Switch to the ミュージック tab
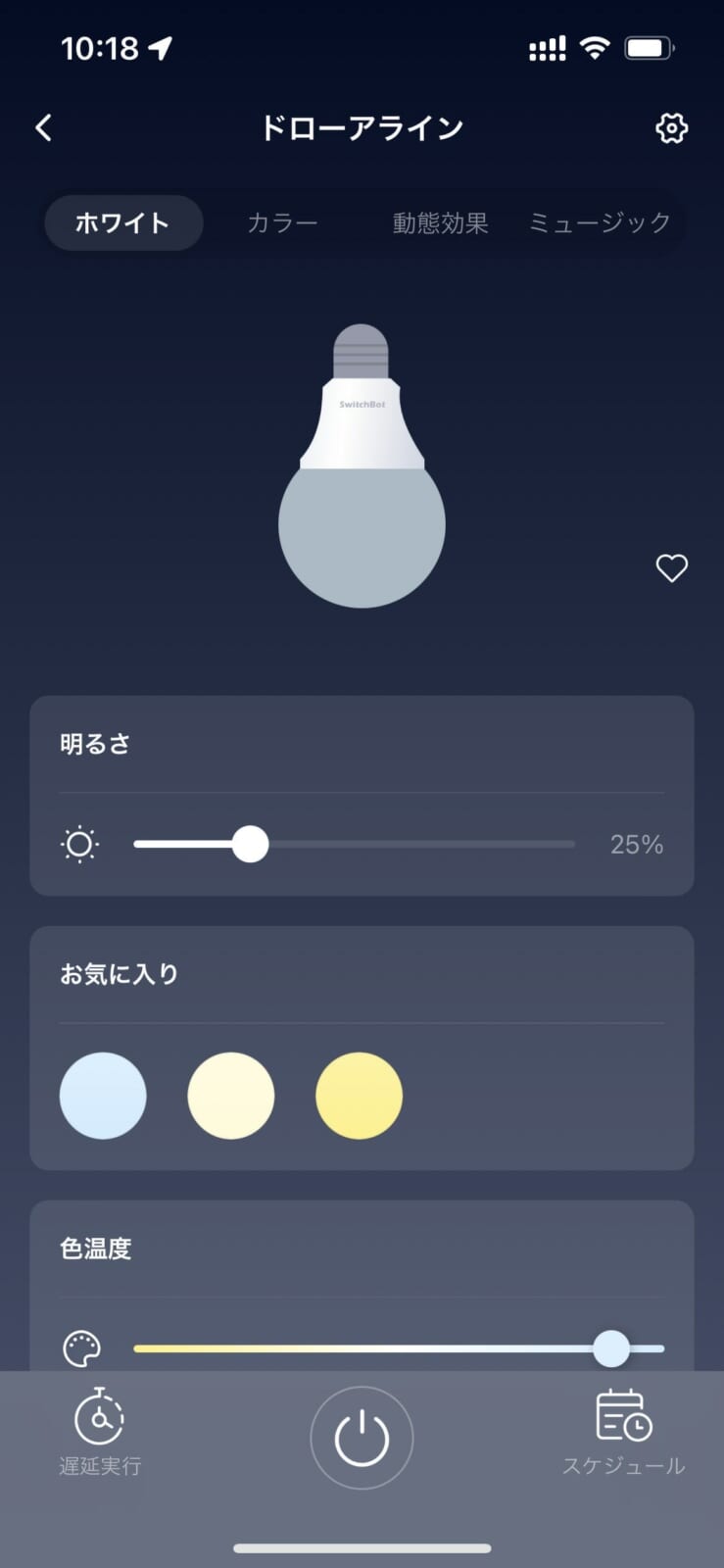 (x=598, y=222)
